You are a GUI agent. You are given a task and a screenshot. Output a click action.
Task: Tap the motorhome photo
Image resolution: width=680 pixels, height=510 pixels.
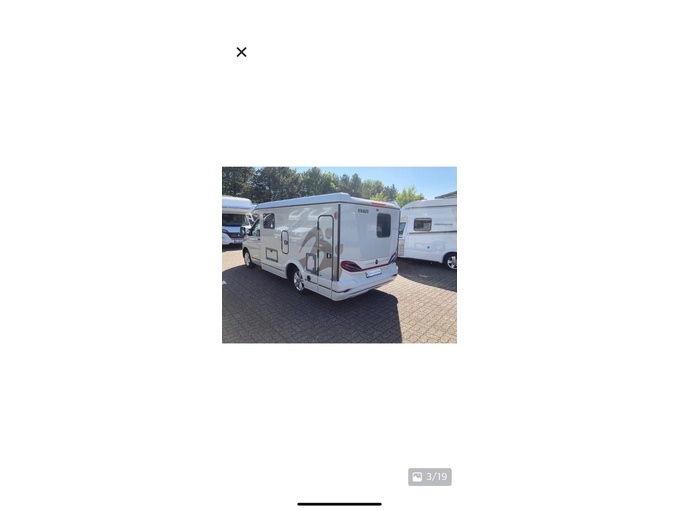pos(339,255)
